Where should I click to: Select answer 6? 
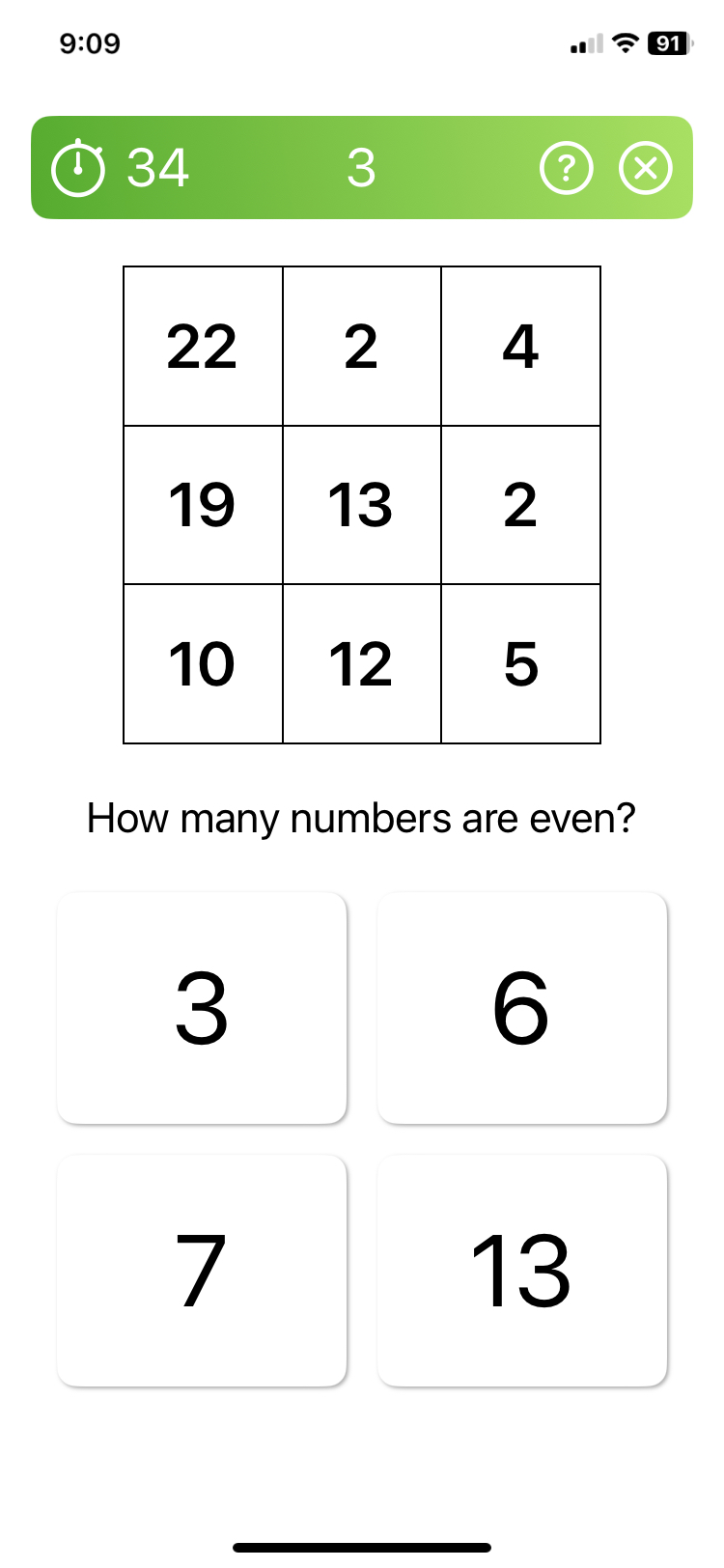pyautogui.click(x=521, y=1008)
